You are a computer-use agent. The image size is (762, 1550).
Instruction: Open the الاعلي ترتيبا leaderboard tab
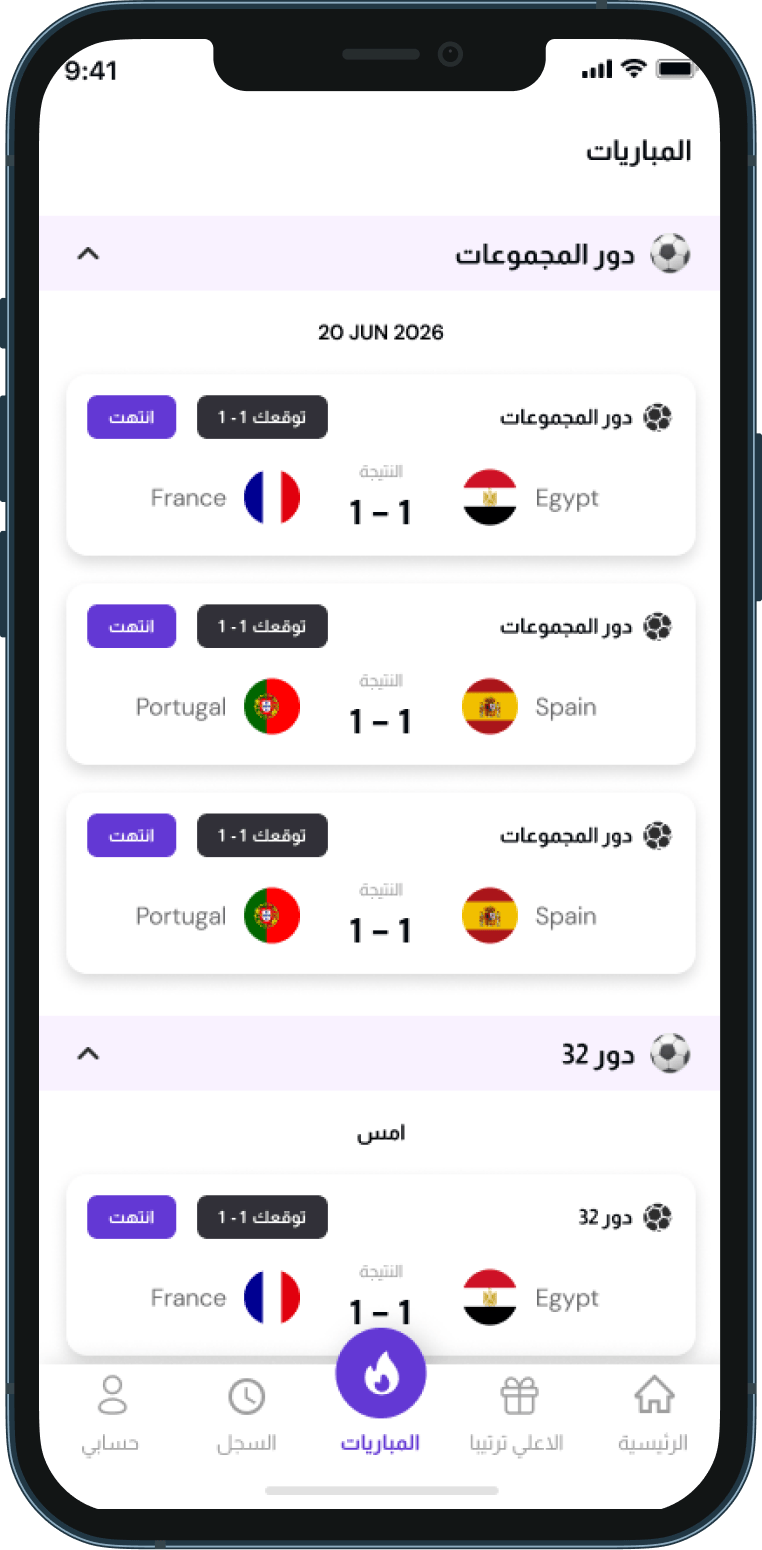coord(517,1412)
